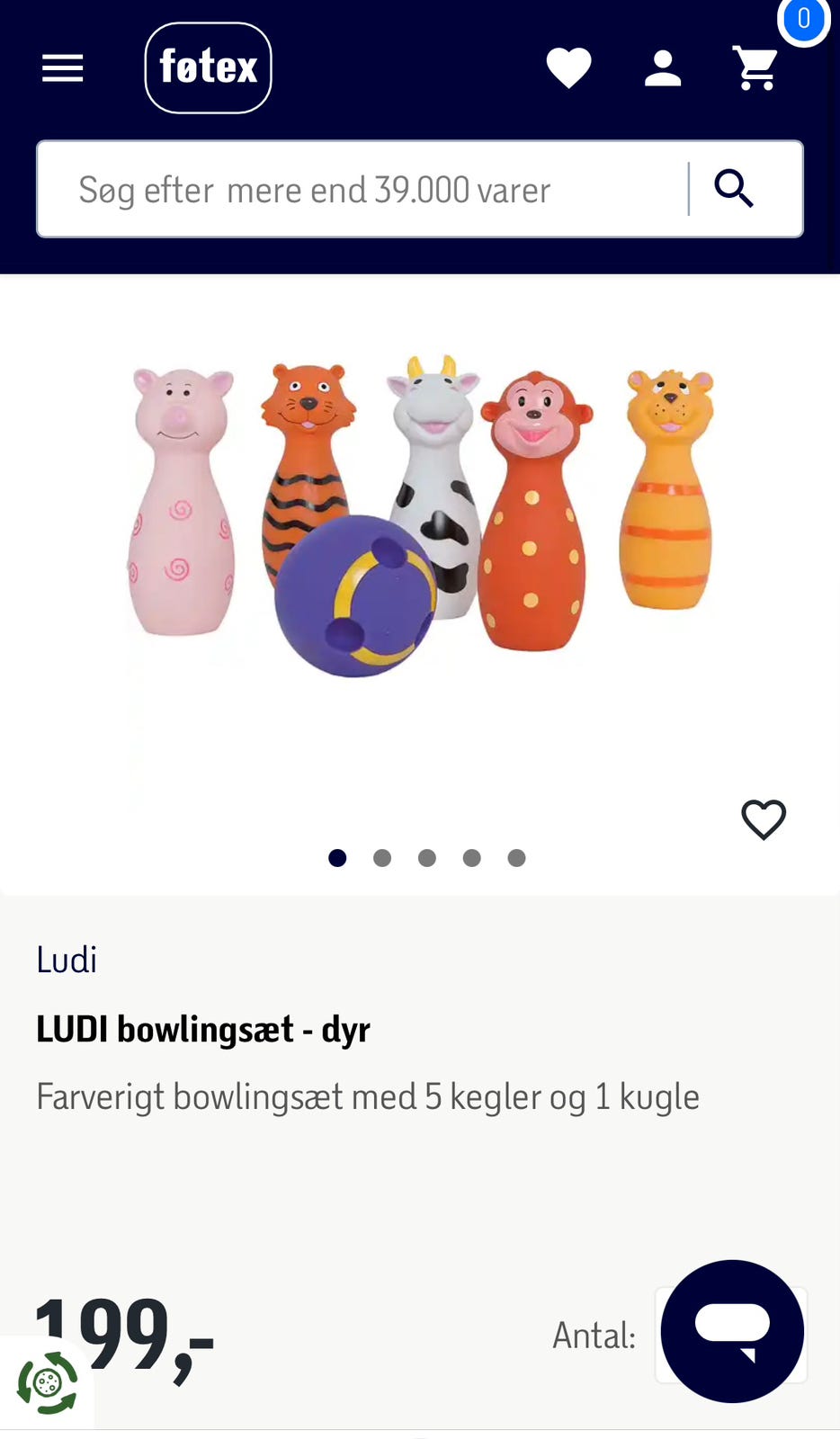Click the LUDI bowlingsæt product title

(x=203, y=1028)
